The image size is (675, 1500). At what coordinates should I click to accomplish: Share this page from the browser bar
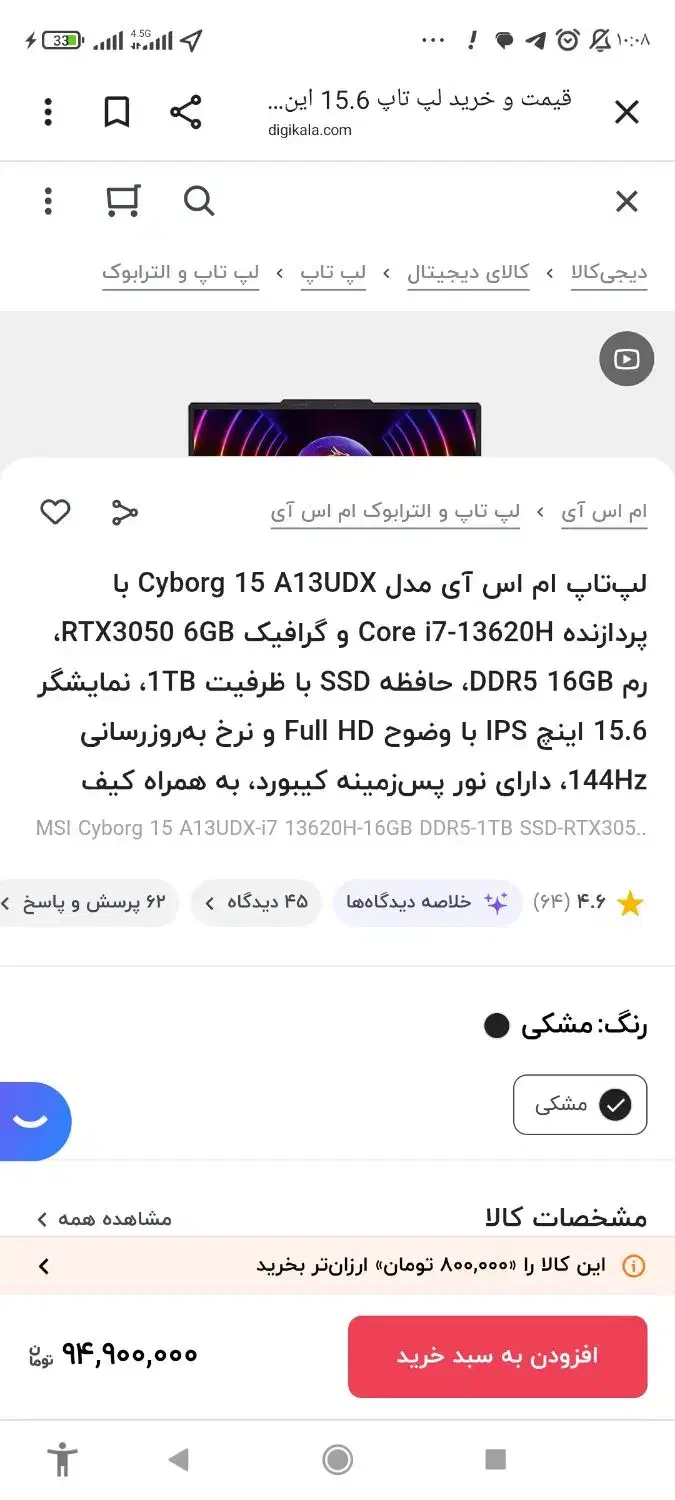[186, 112]
